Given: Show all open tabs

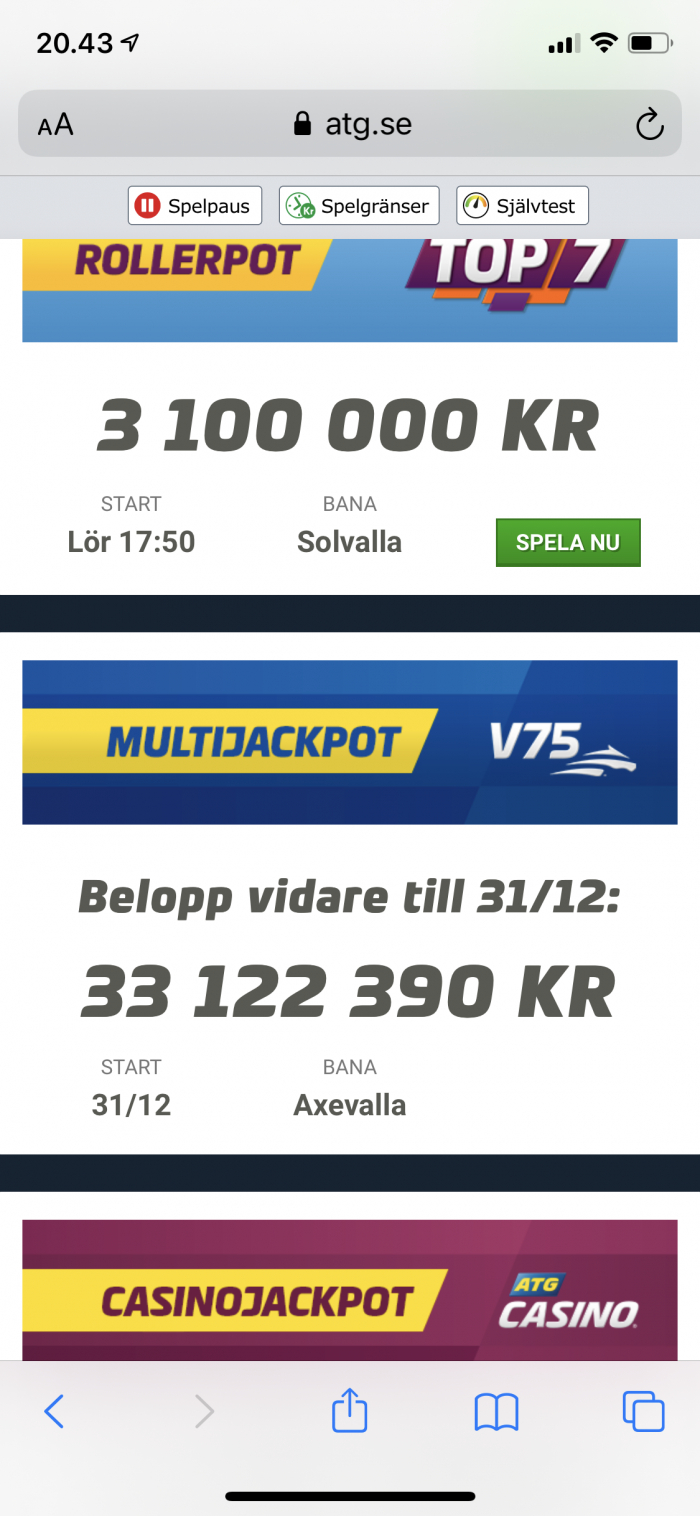Looking at the screenshot, I should (x=643, y=1411).
